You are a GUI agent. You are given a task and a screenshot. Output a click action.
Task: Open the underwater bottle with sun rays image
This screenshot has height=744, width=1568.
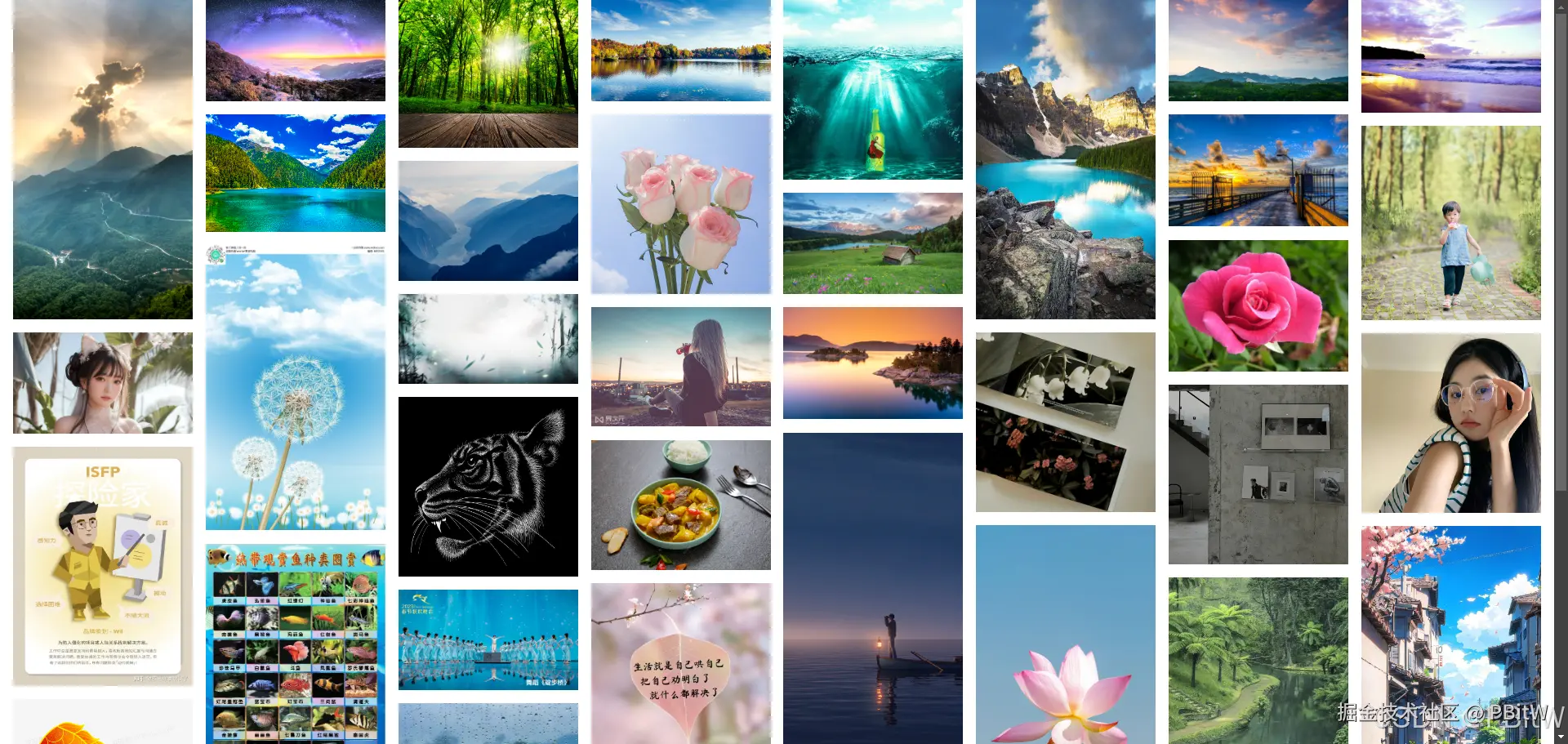point(873,90)
